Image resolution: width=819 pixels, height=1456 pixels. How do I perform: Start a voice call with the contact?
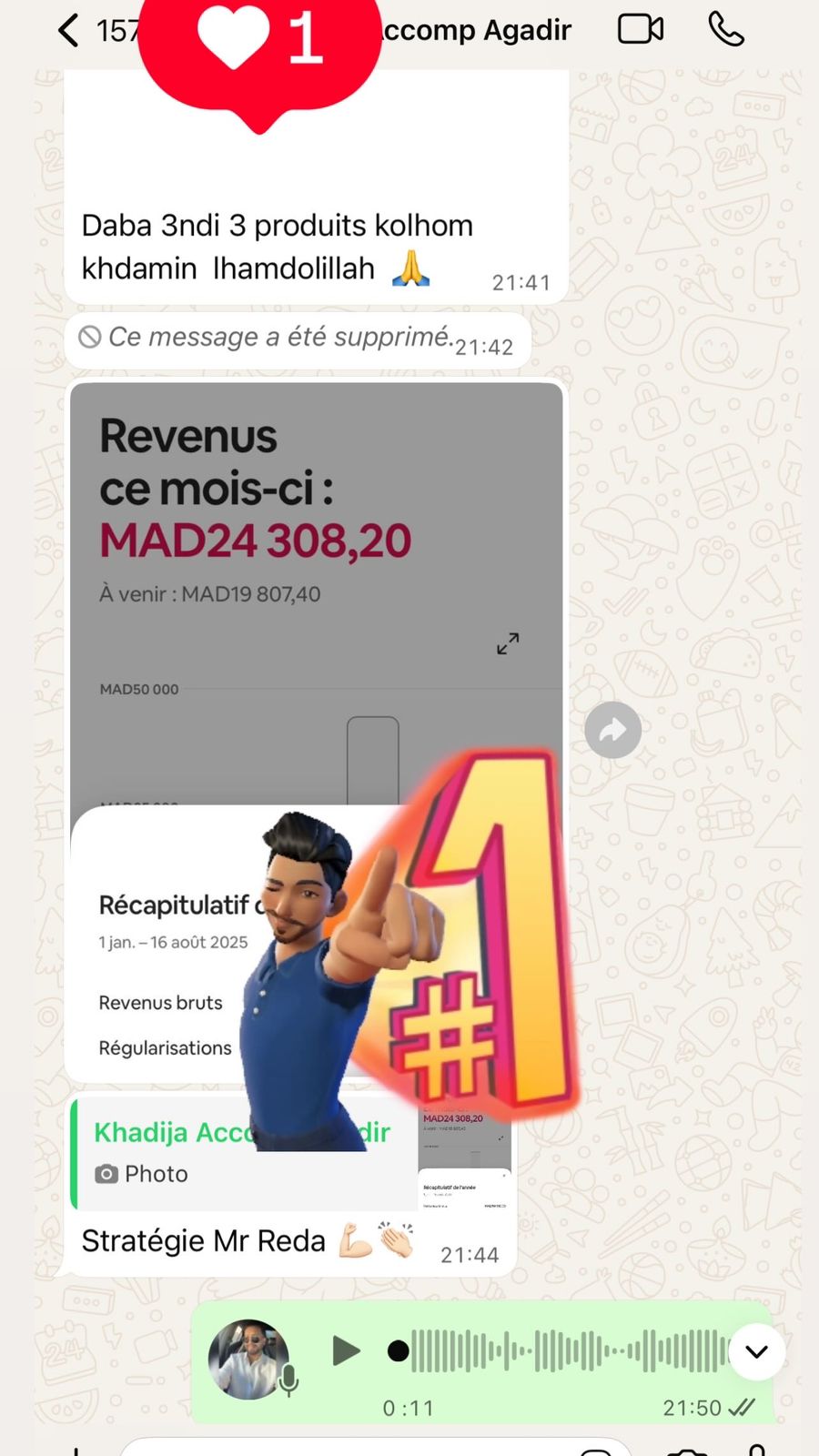pos(725,29)
